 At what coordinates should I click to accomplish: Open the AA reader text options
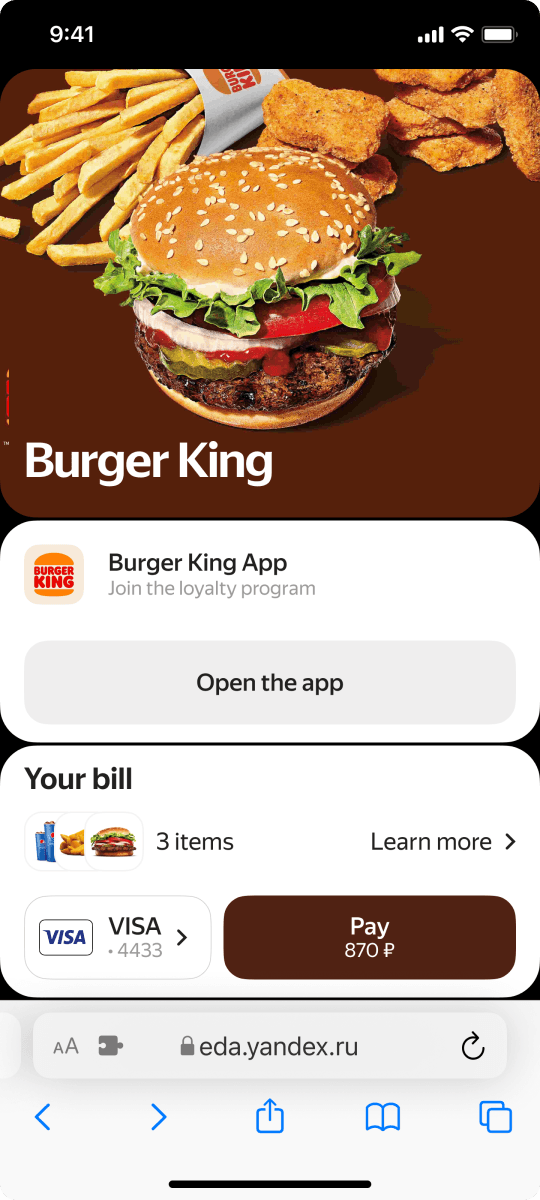point(66,1047)
